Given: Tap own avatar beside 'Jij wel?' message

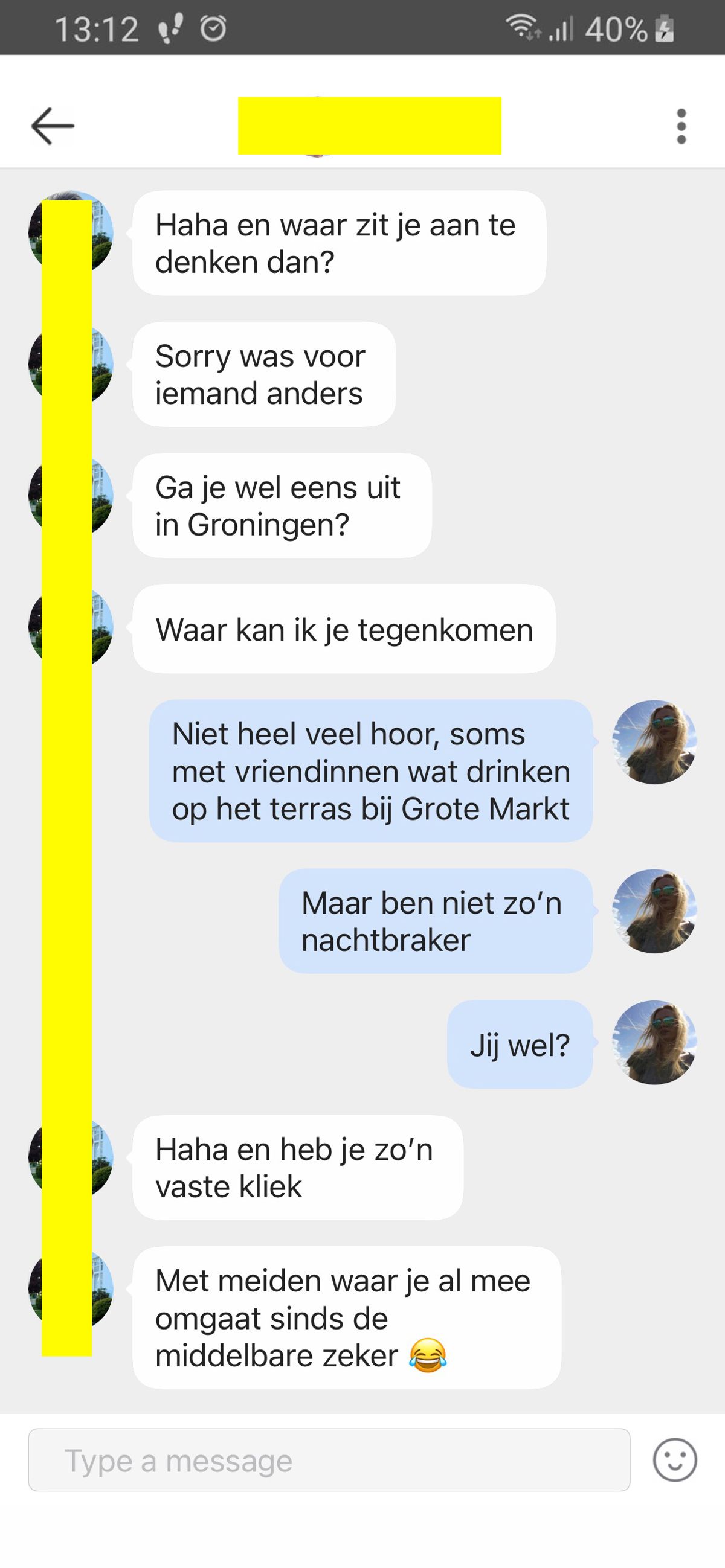Looking at the screenshot, I should tap(654, 1042).
